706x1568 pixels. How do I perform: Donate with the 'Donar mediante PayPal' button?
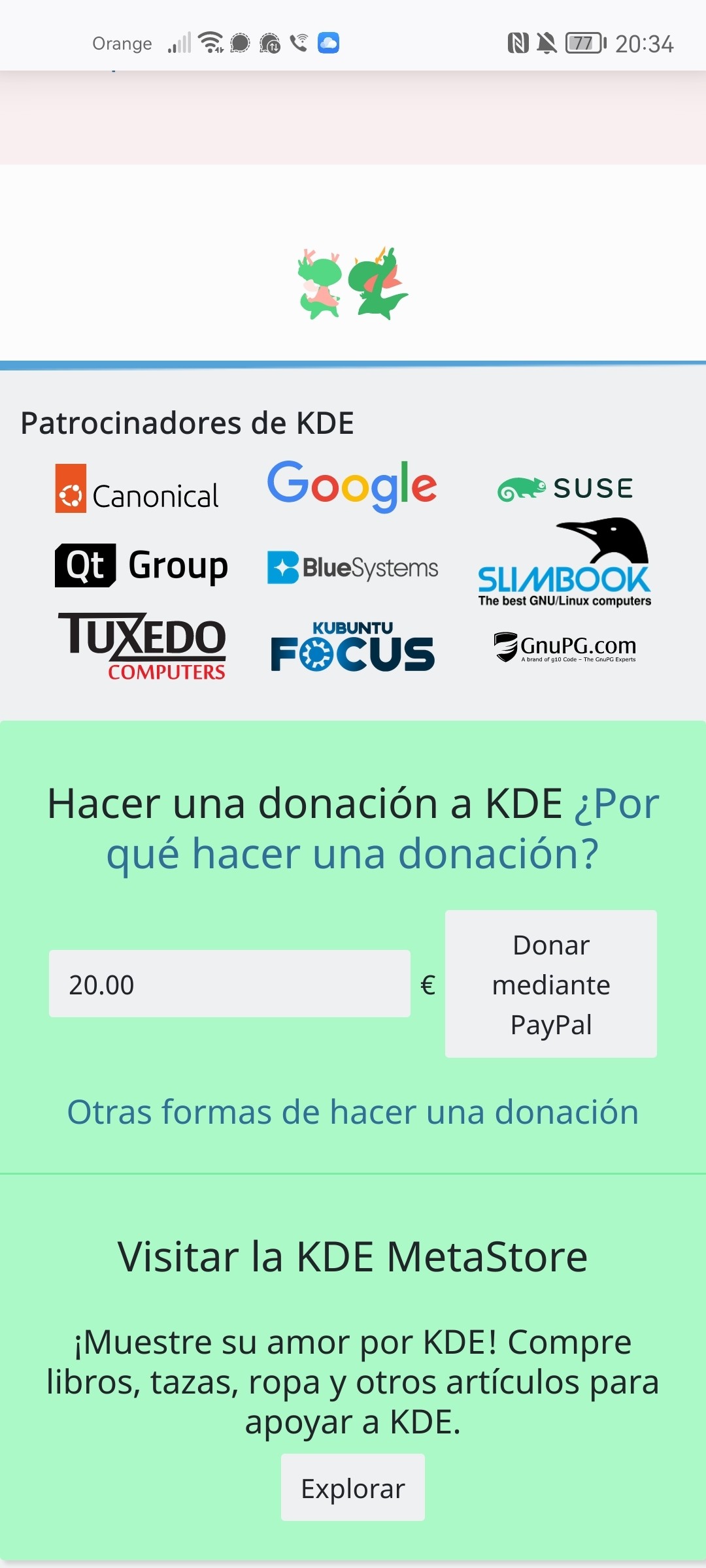coord(551,984)
